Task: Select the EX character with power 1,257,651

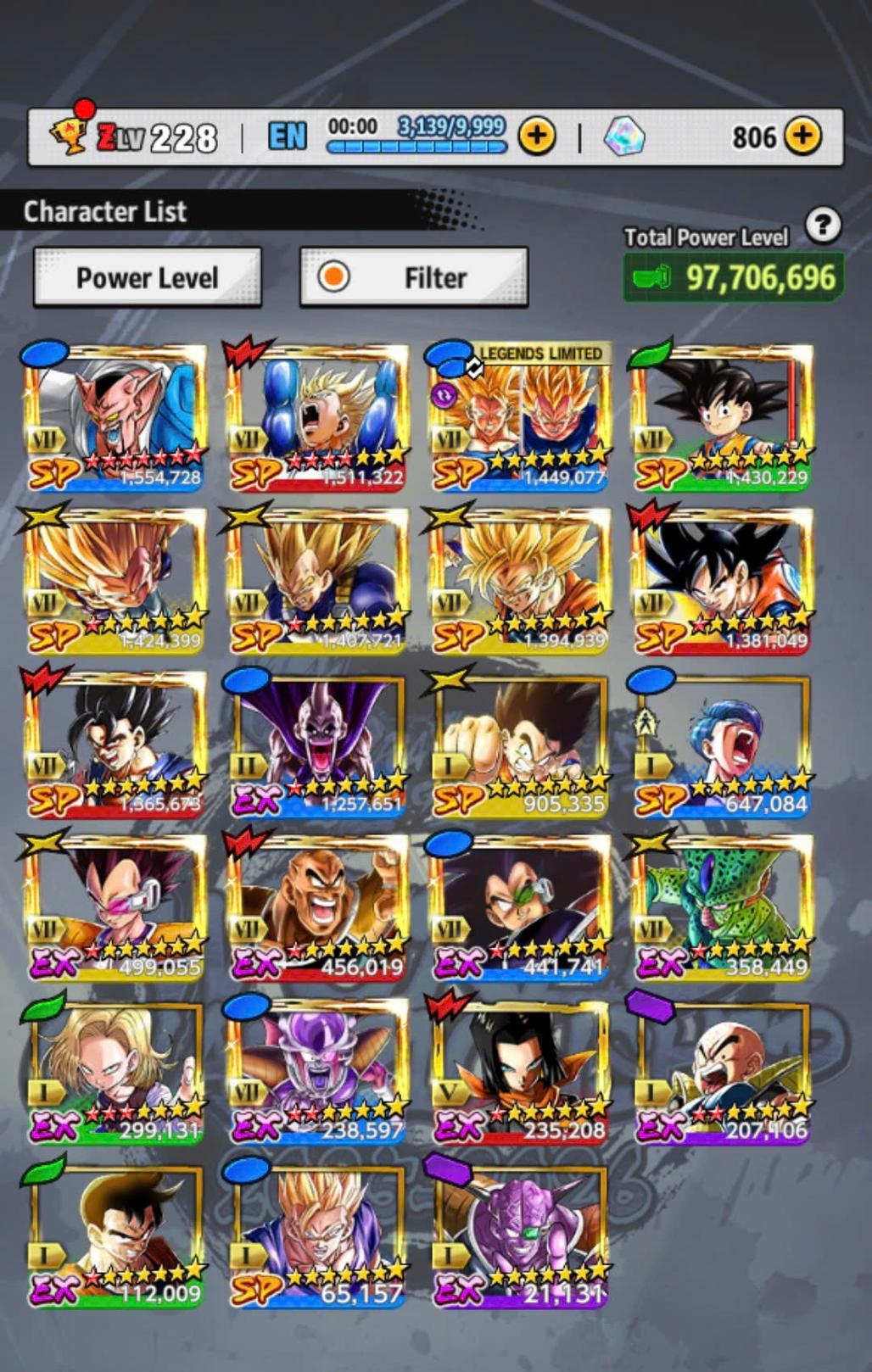Action: (317, 745)
